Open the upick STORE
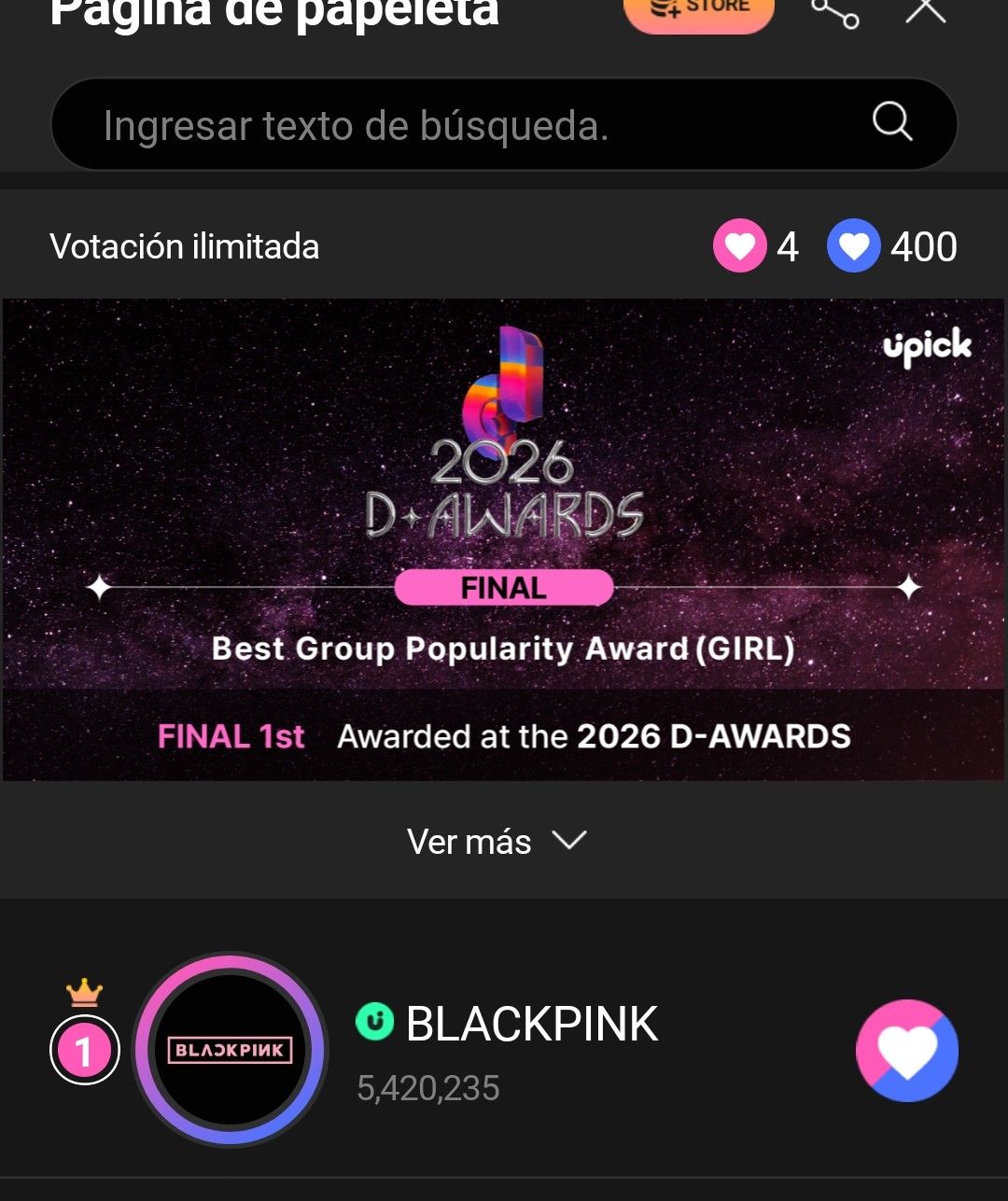Screen dimensions: 1008x1201 pyautogui.click(x=699, y=9)
